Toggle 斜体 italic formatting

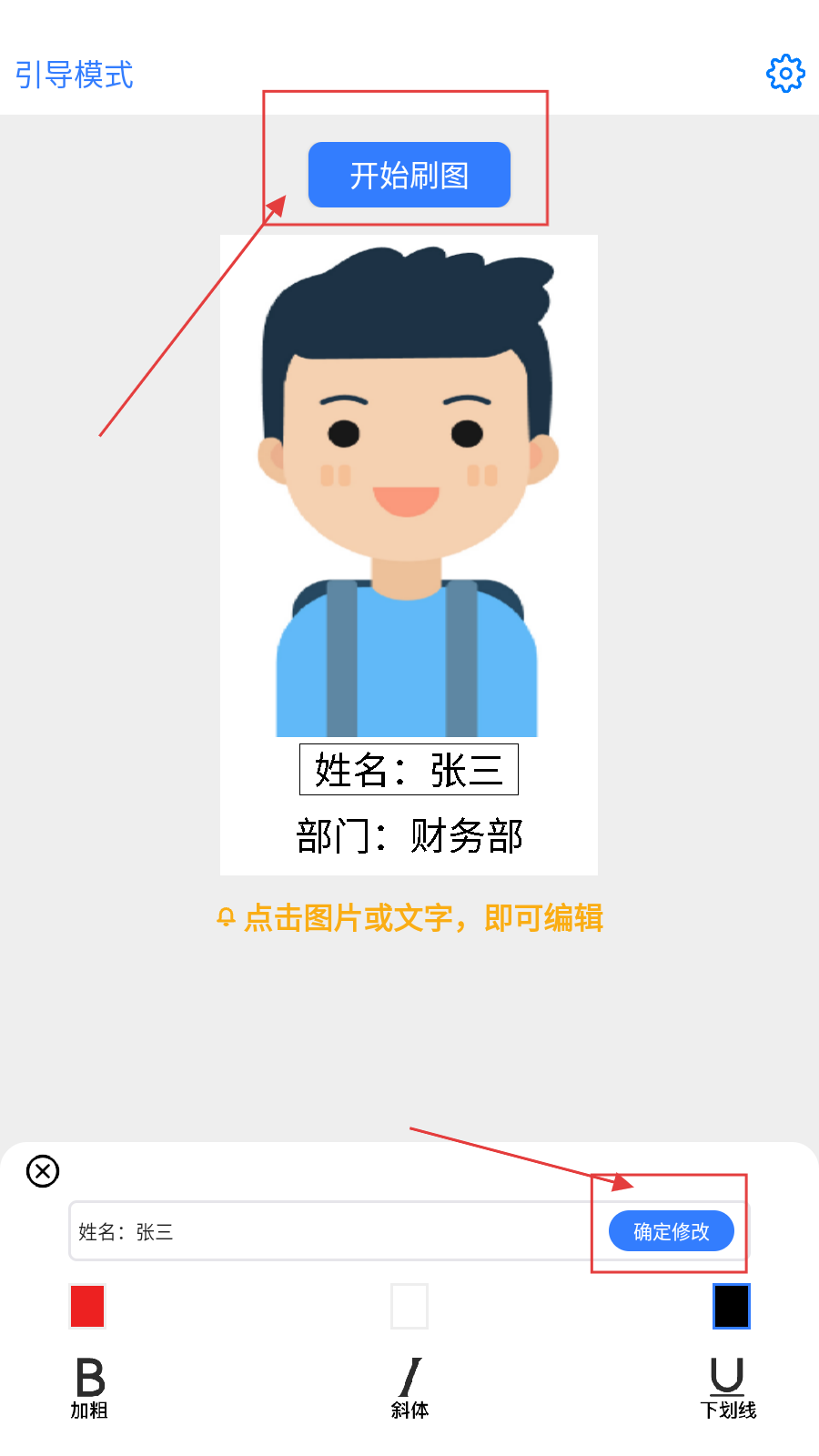coord(409,1387)
